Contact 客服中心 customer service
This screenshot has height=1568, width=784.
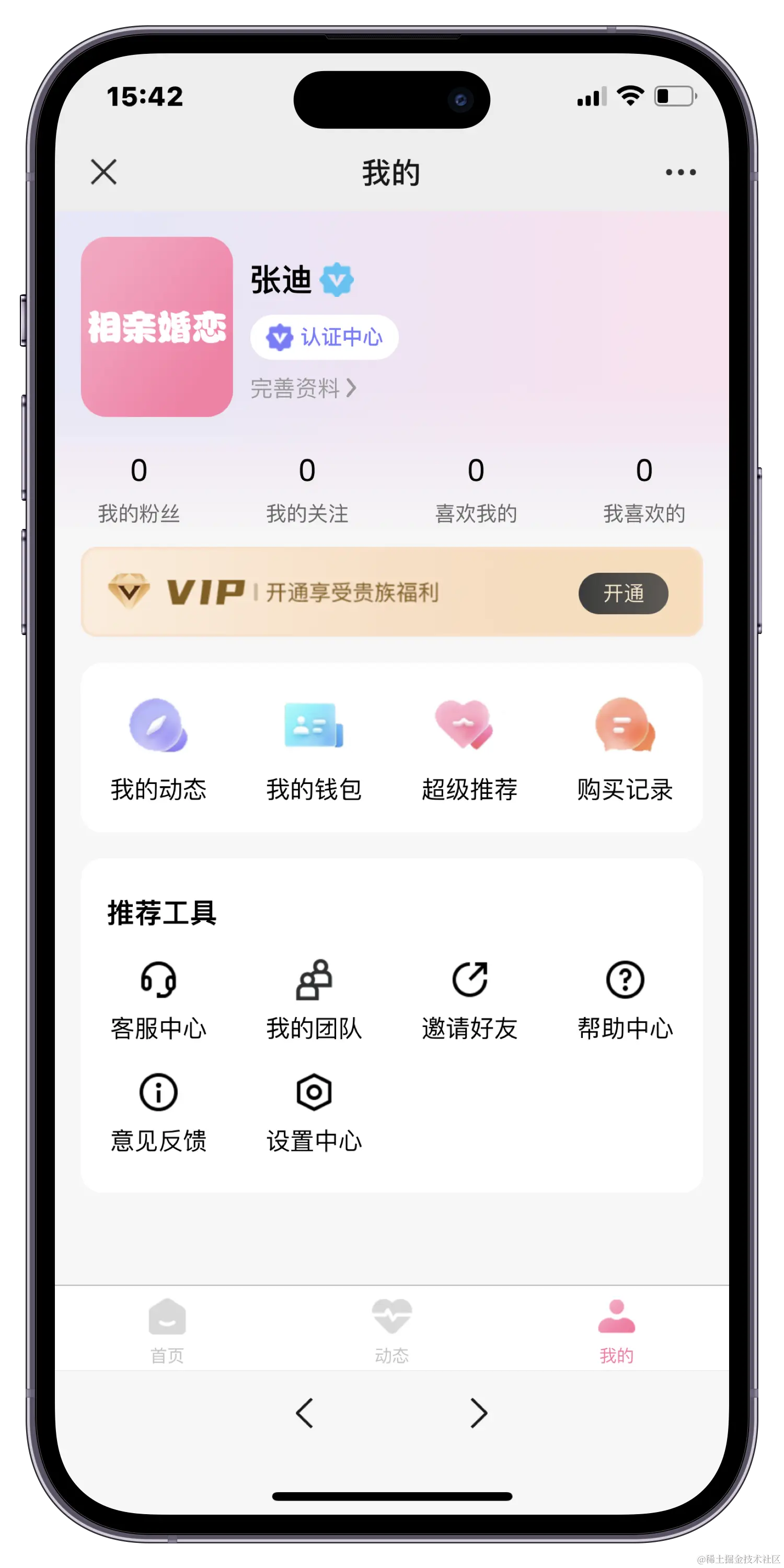[x=158, y=999]
